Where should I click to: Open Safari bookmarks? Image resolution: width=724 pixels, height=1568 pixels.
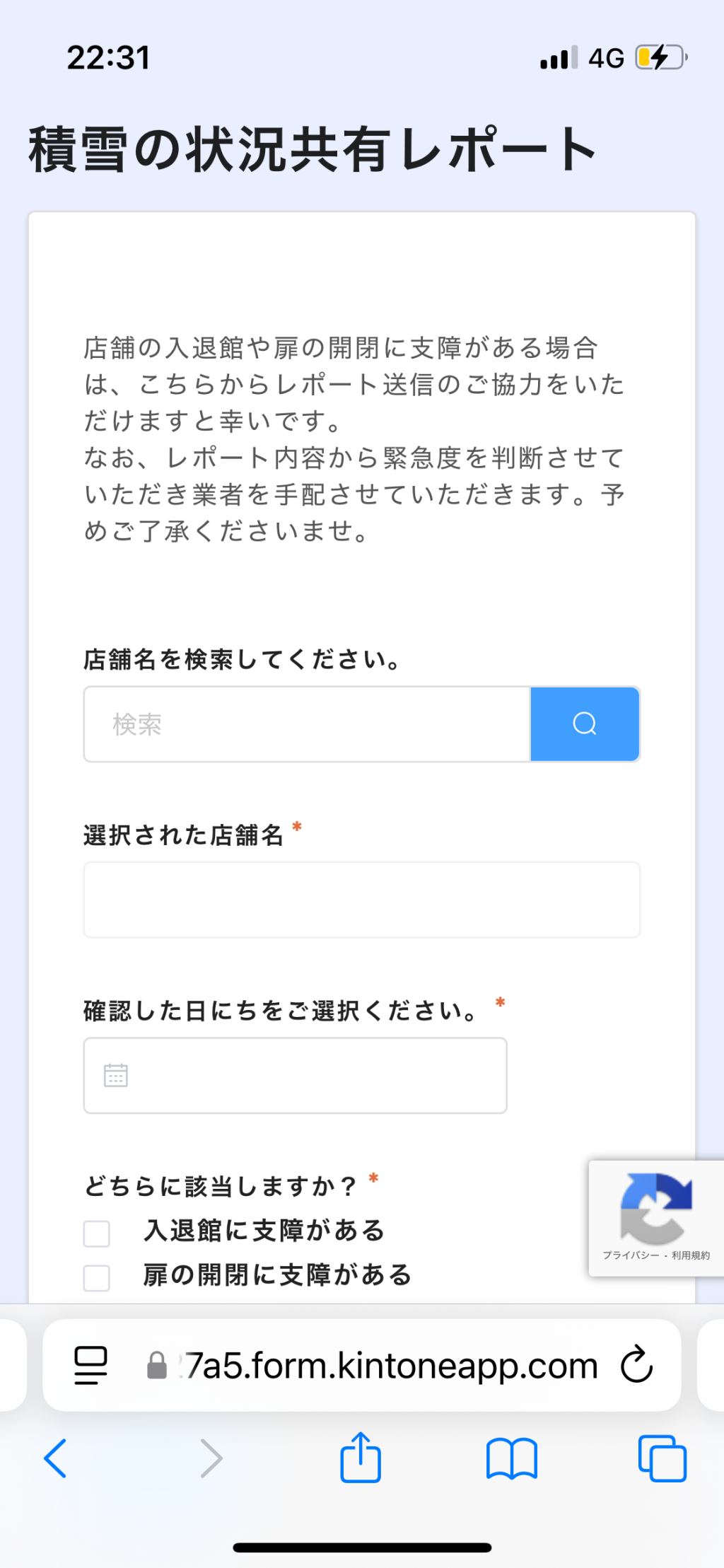pyautogui.click(x=512, y=1458)
